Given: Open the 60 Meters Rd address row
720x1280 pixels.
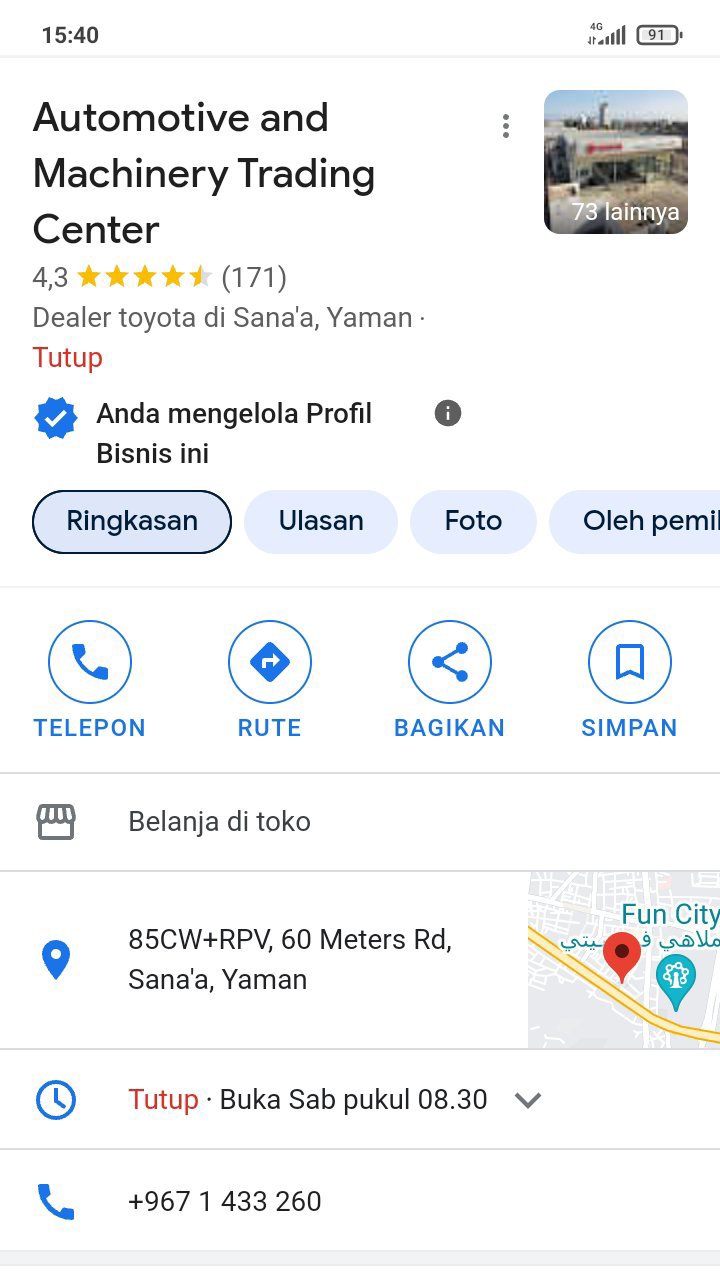Looking at the screenshot, I should coord(290,959).
